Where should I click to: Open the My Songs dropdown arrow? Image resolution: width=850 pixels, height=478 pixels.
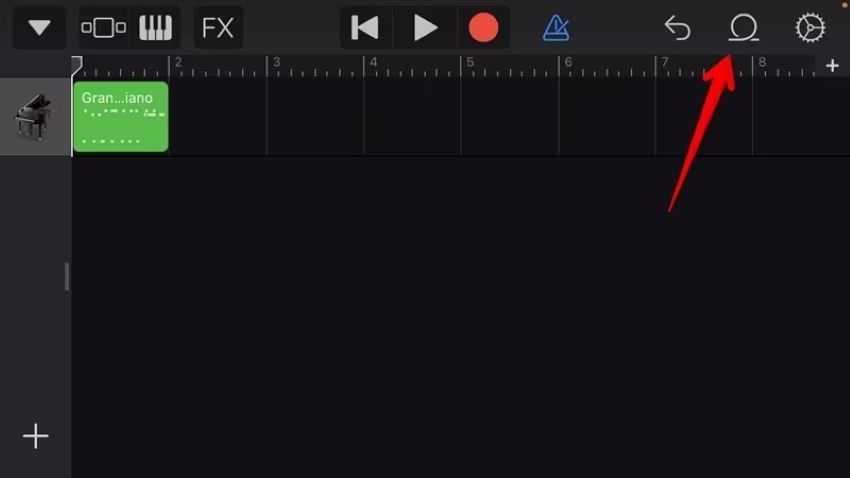point(40,28)
